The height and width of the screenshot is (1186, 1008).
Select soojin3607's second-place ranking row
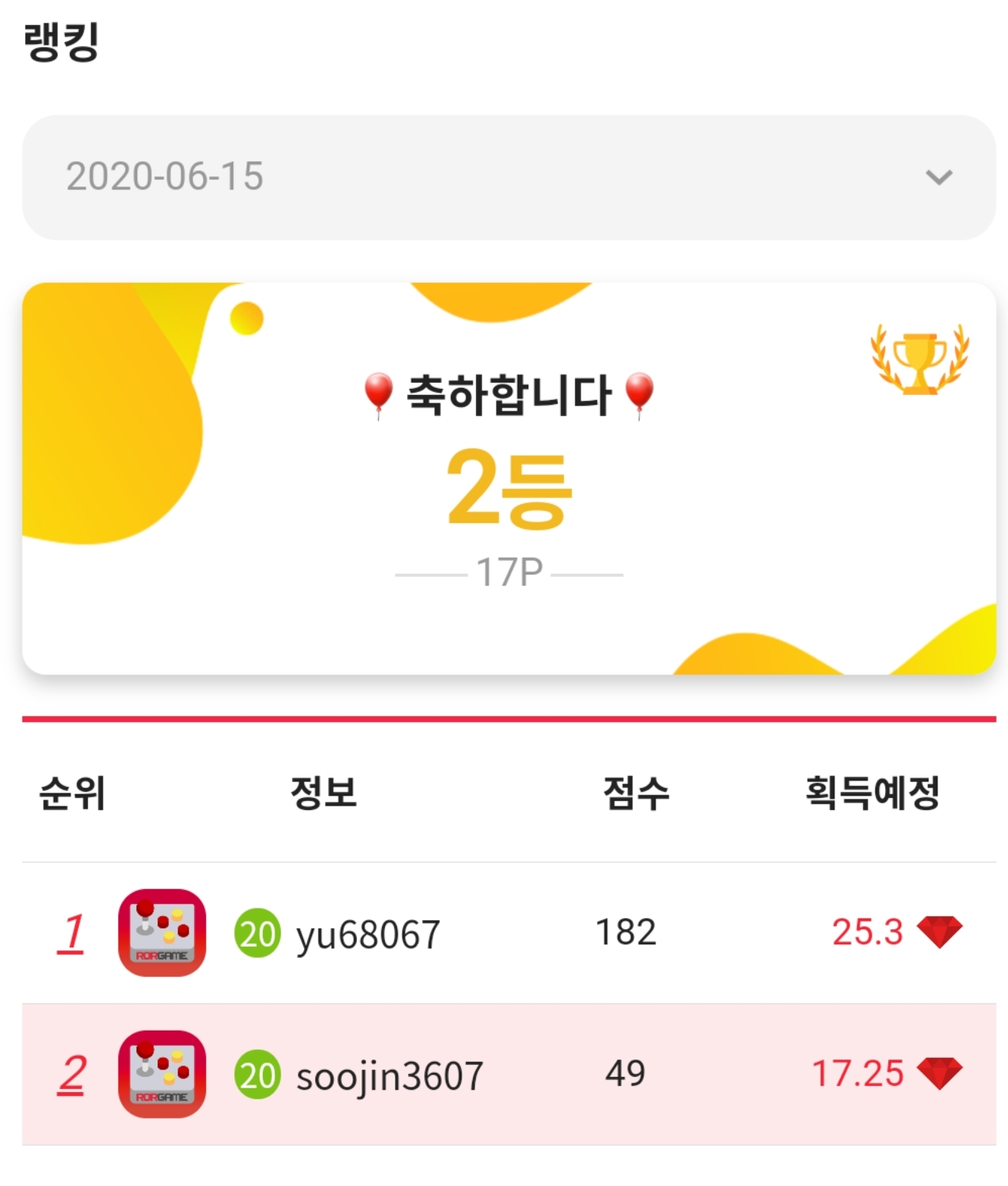(x=508, y=1074)
